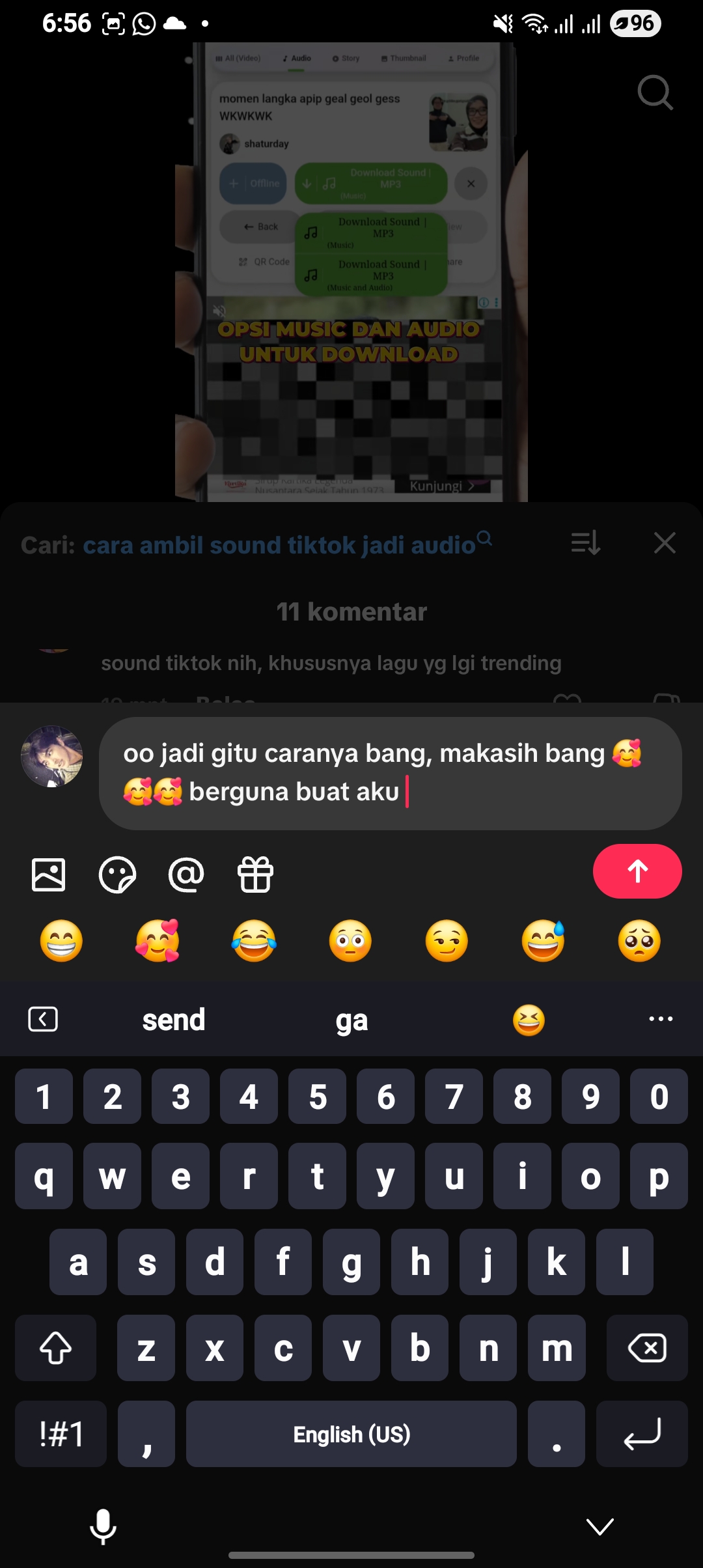The width and height of the screenshot is (703, 1568).
Task: Open the search magnifier icon
Action: pos(655,92)
